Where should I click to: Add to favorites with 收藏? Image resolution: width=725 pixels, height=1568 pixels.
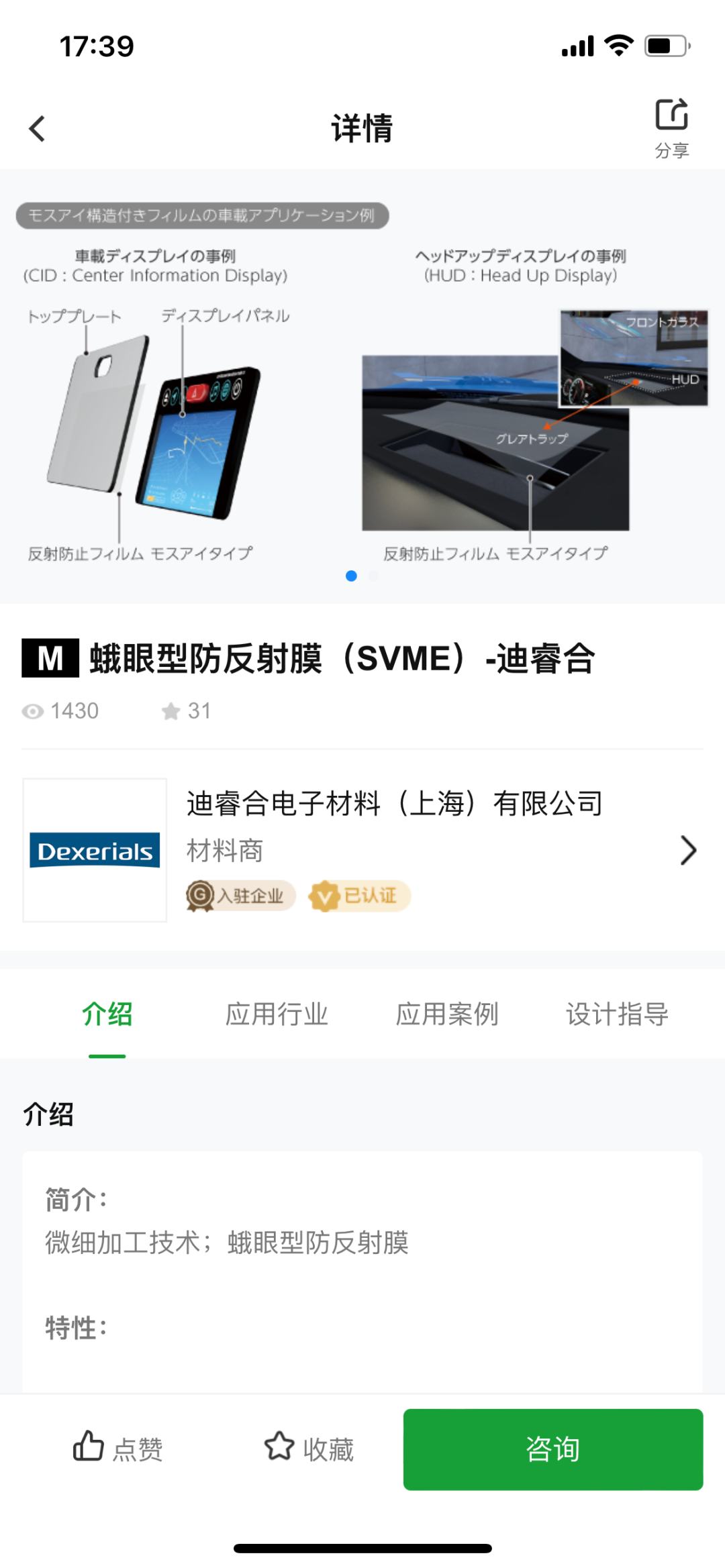309,1449
